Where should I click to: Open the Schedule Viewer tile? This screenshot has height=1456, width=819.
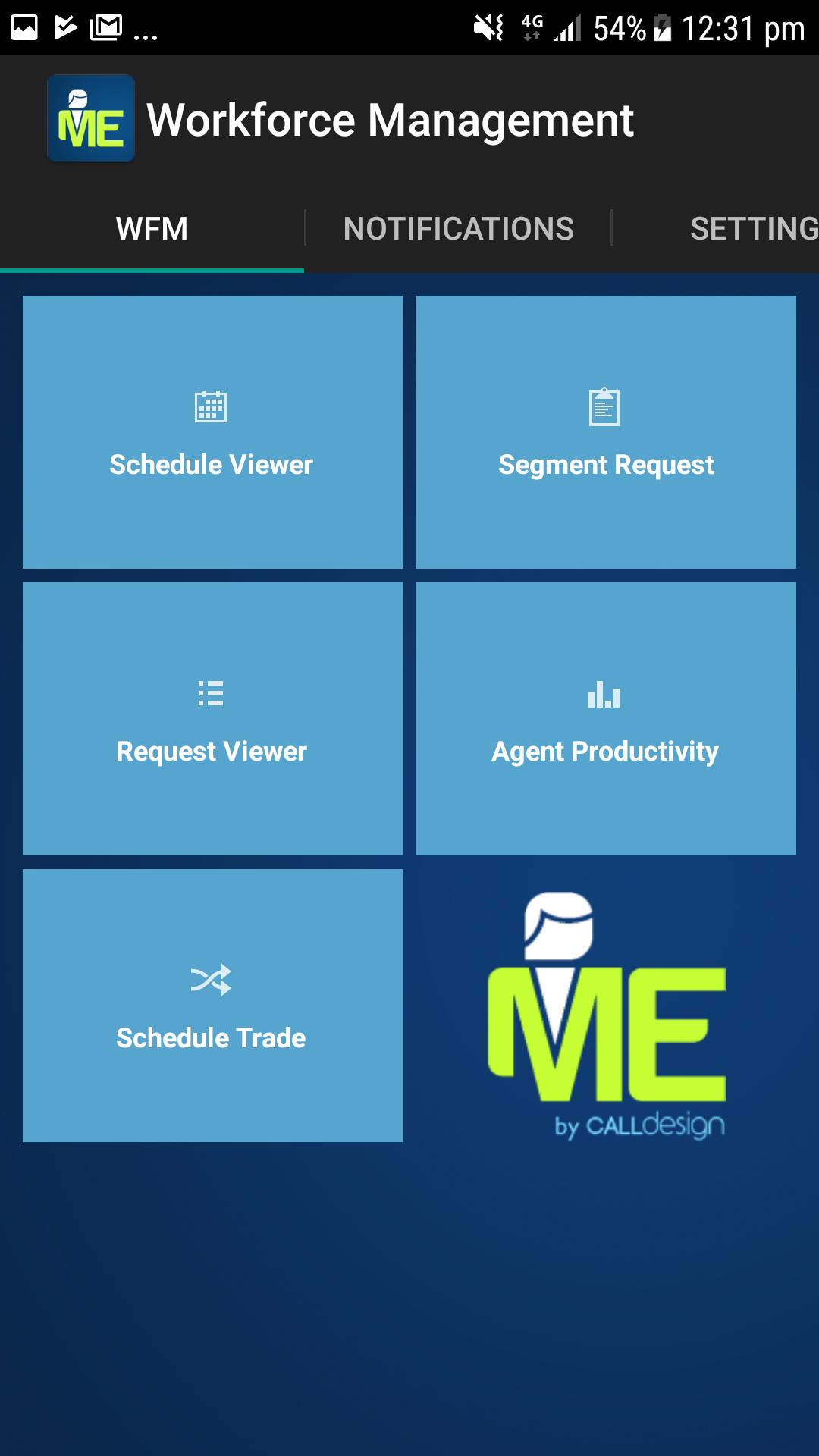click(212, 431)
